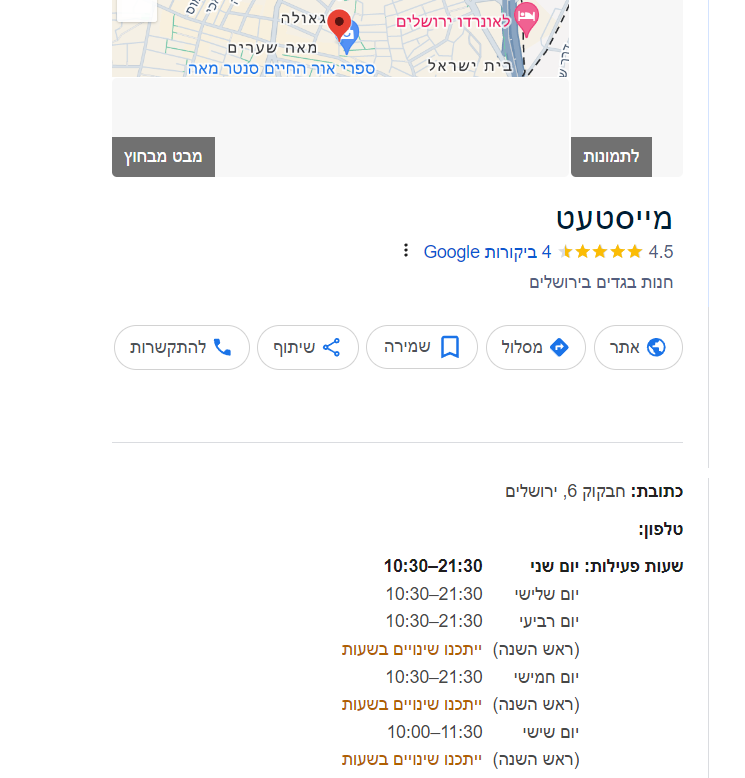Open the exterior view button (מבט מבחוץ)
The height and width of the screenshot is (778, 745).
tap(163, 157)
